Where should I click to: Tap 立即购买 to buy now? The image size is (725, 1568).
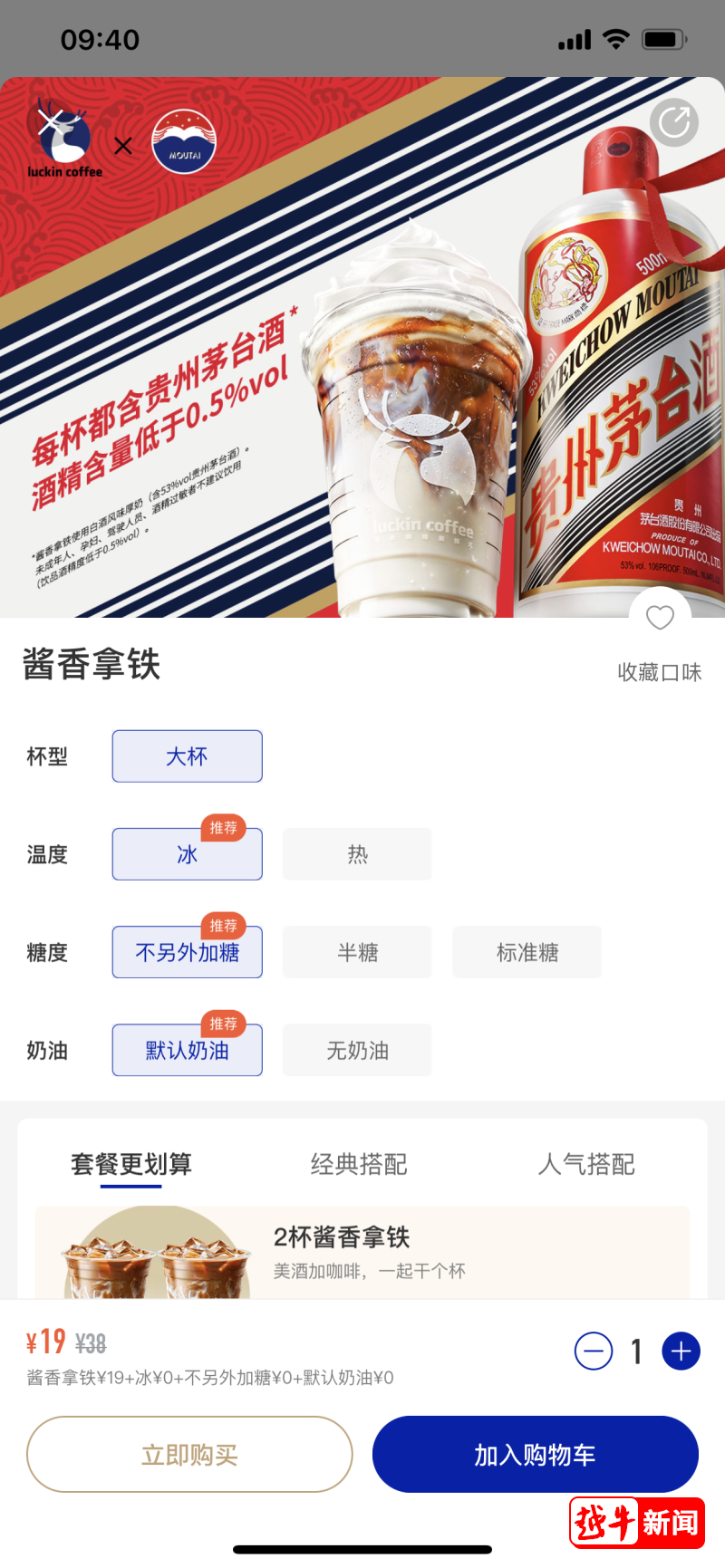click(189, 1455)
